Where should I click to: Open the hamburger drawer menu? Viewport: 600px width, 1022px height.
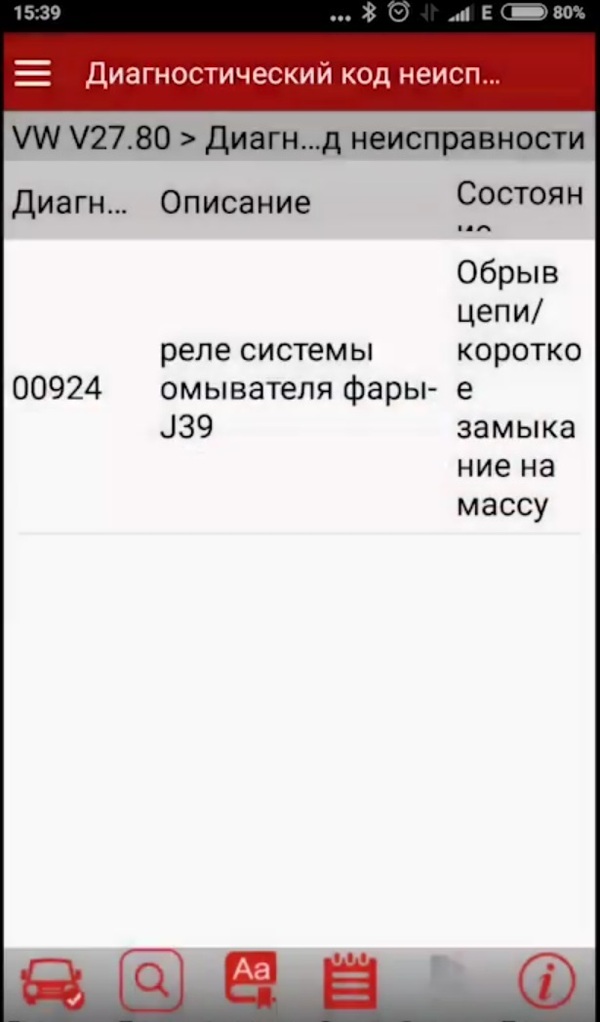click(32, 74)
